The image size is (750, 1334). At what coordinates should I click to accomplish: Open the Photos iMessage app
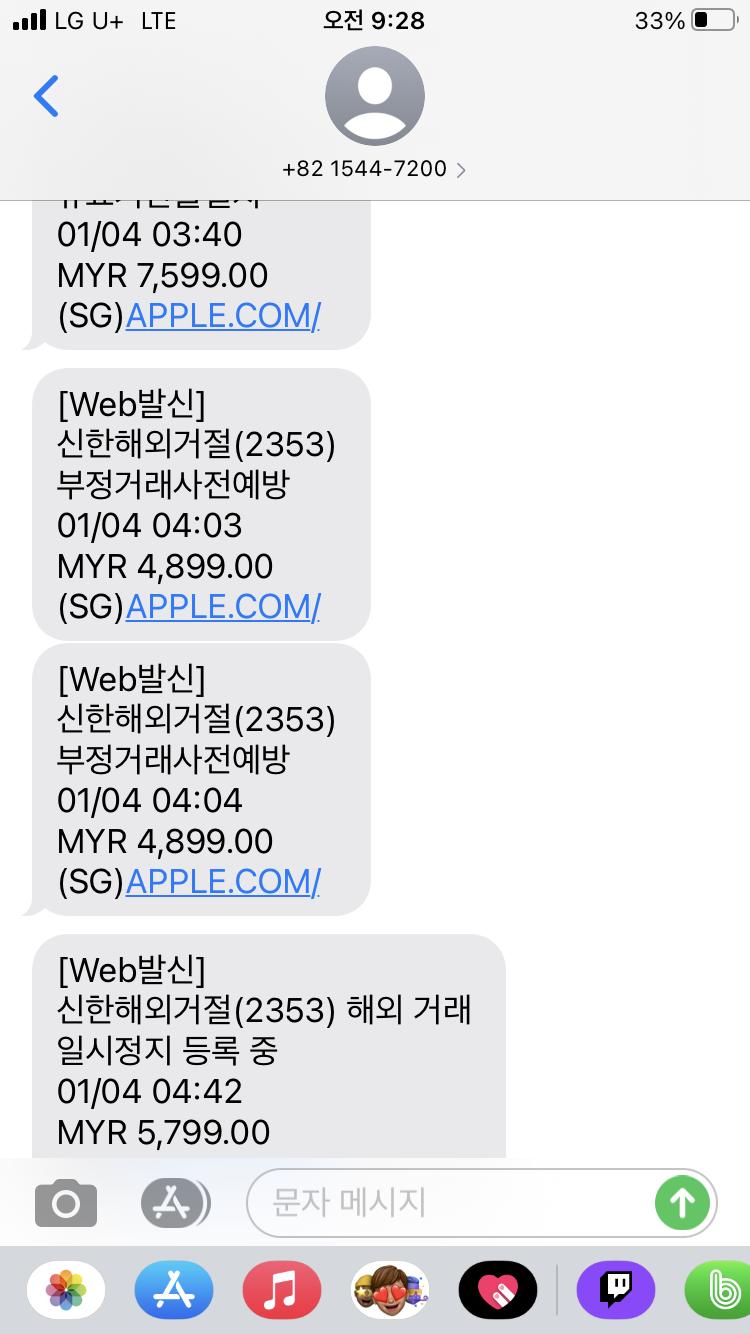66,1290
